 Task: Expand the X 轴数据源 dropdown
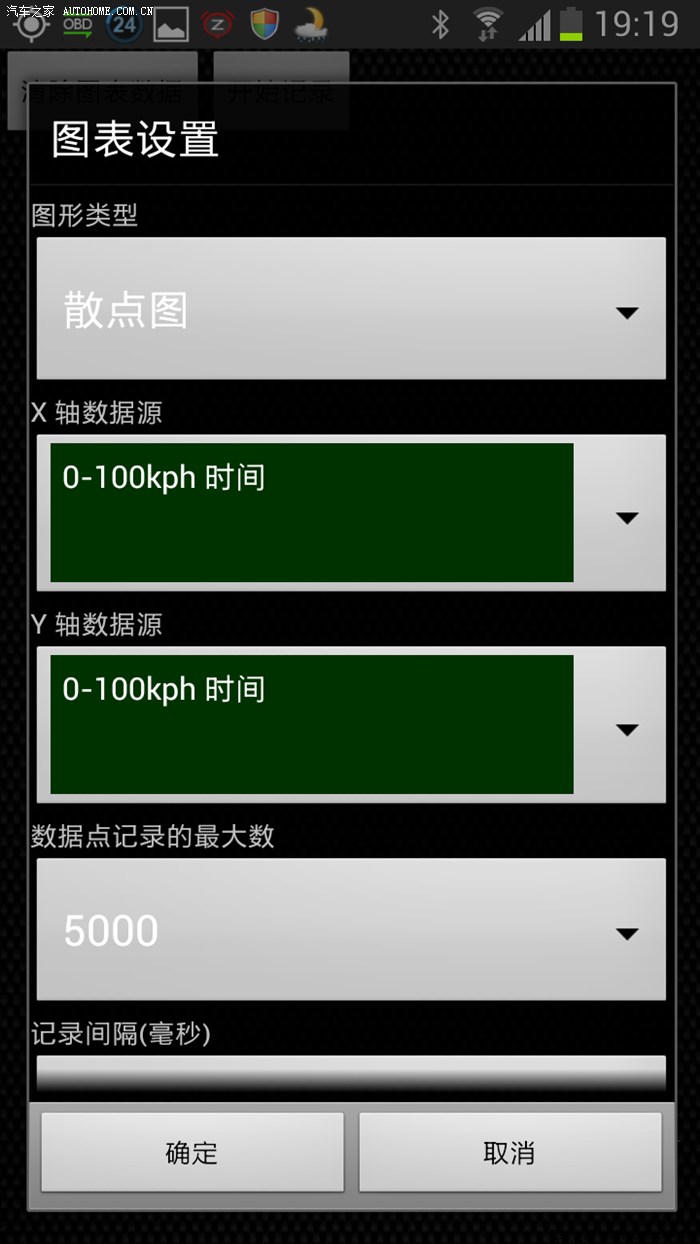point(350,514)
